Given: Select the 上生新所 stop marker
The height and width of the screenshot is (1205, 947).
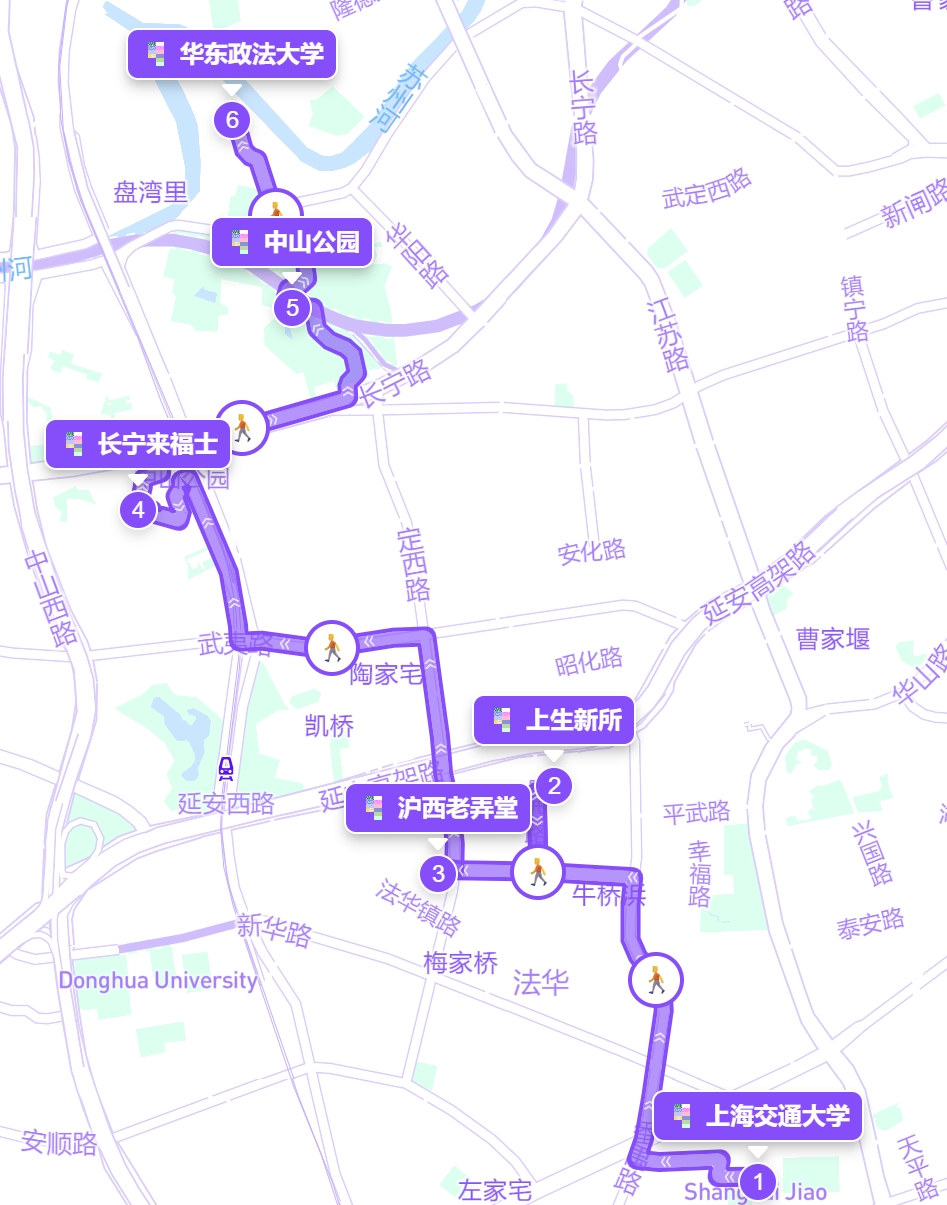Looking at the screenshot, I should click(554, 785).
